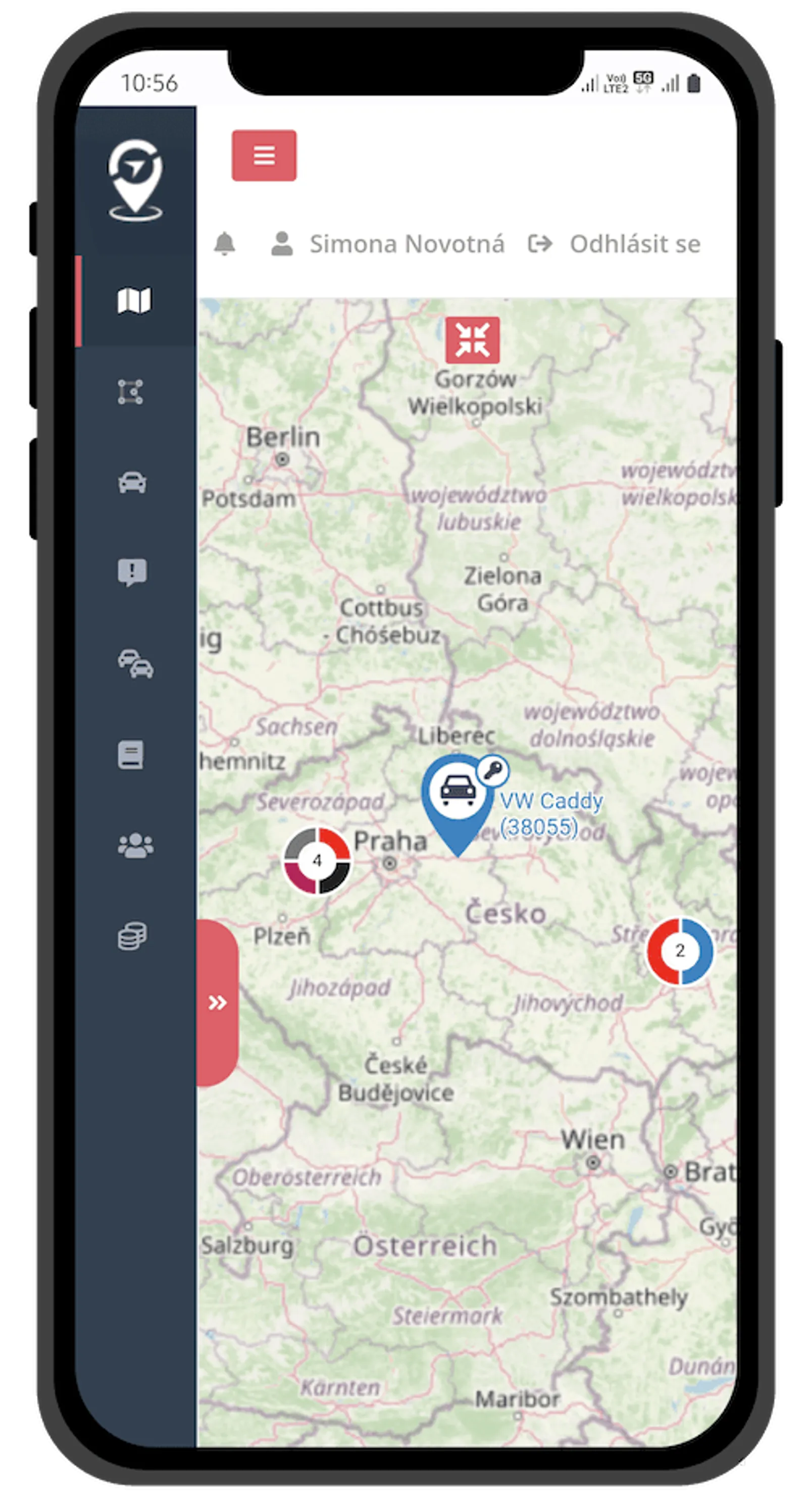808x1512 pixels.
Task: Tap the vehicle cluster marked 2
Action: (679, 951)
